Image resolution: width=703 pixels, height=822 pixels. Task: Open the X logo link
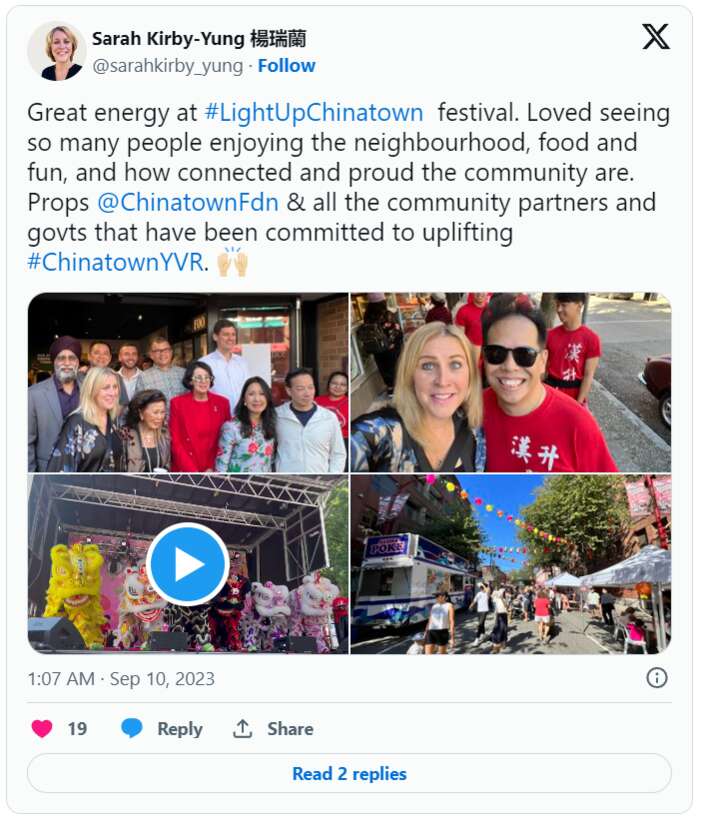[656, 37]
